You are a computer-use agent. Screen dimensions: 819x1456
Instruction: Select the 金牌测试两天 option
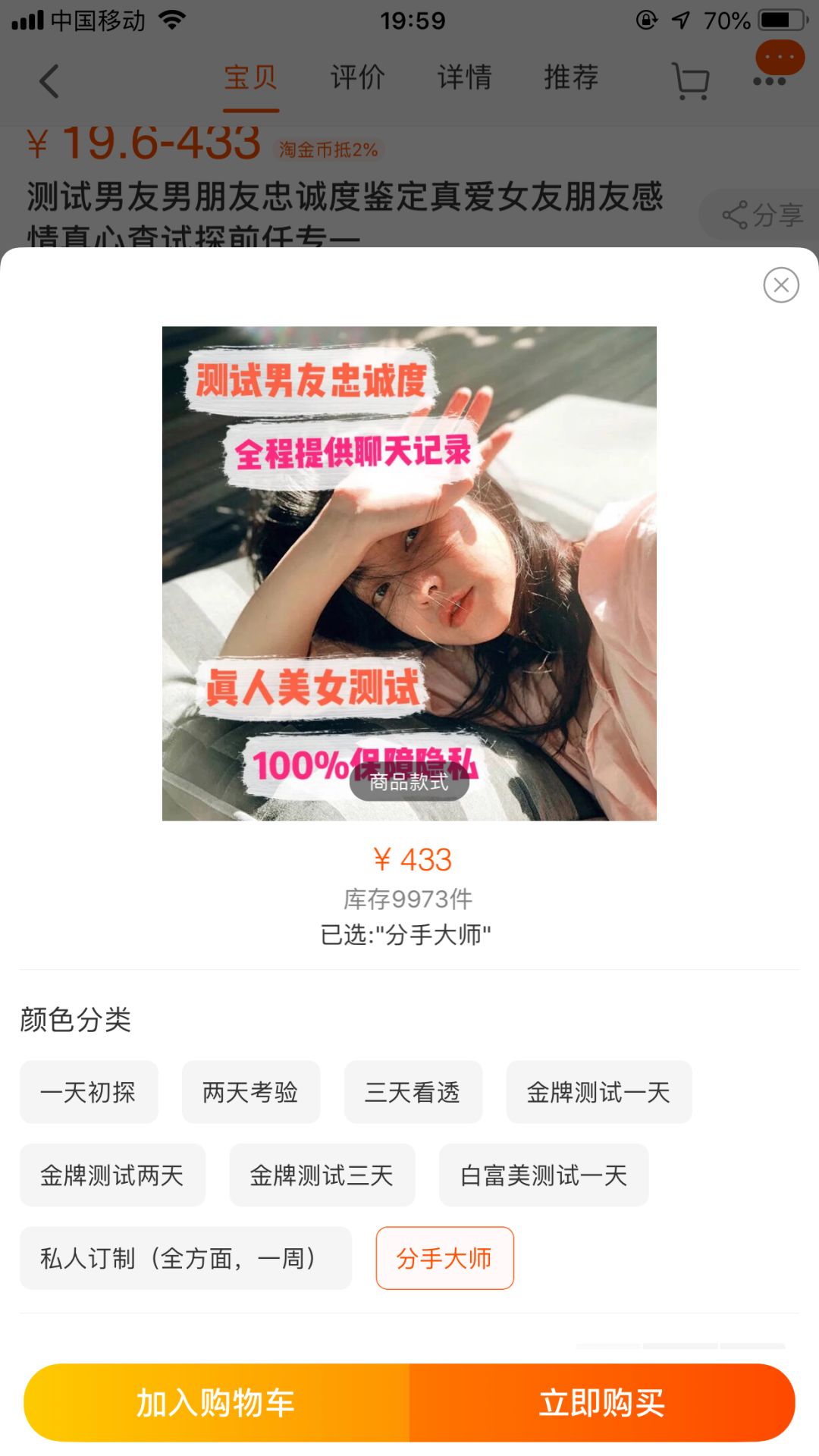[x=112, y=1175]
